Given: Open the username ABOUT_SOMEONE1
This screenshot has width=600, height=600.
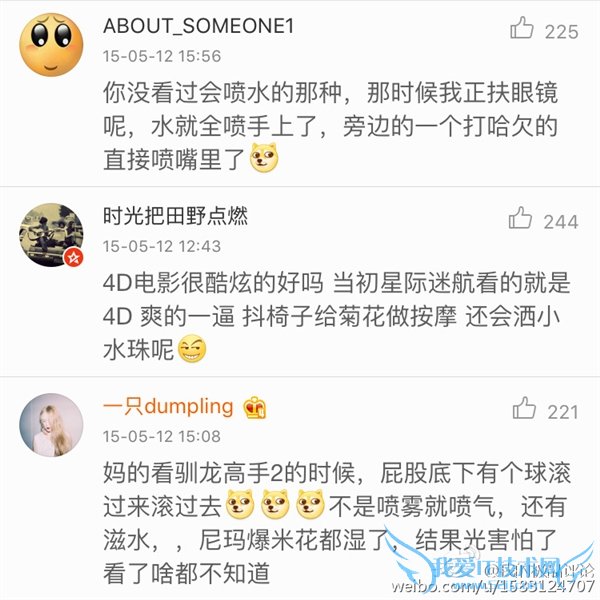Looking at the screenshot, I should [x=198, y=27].
